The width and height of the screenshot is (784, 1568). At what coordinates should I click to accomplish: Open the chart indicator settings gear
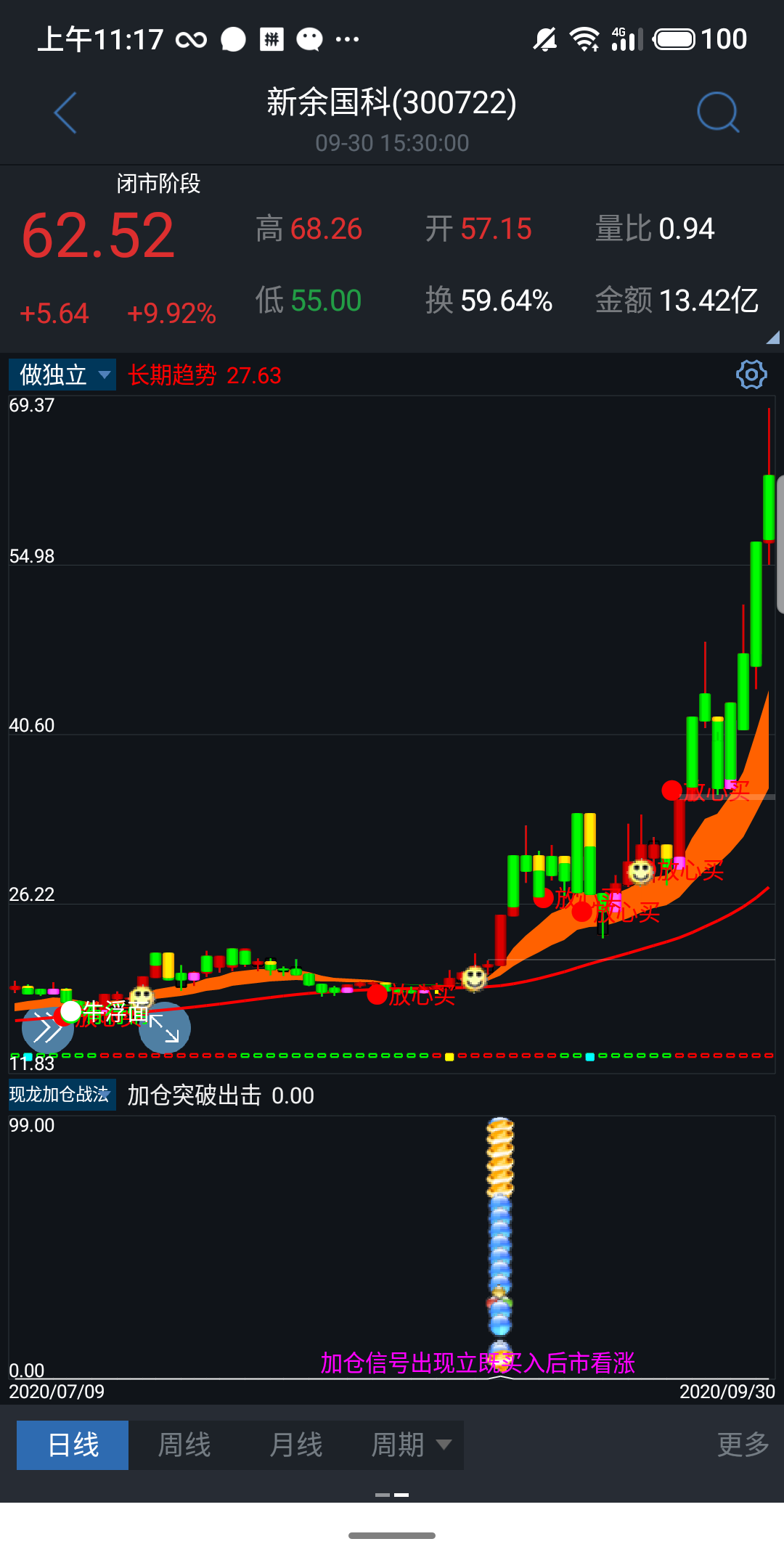751,375
